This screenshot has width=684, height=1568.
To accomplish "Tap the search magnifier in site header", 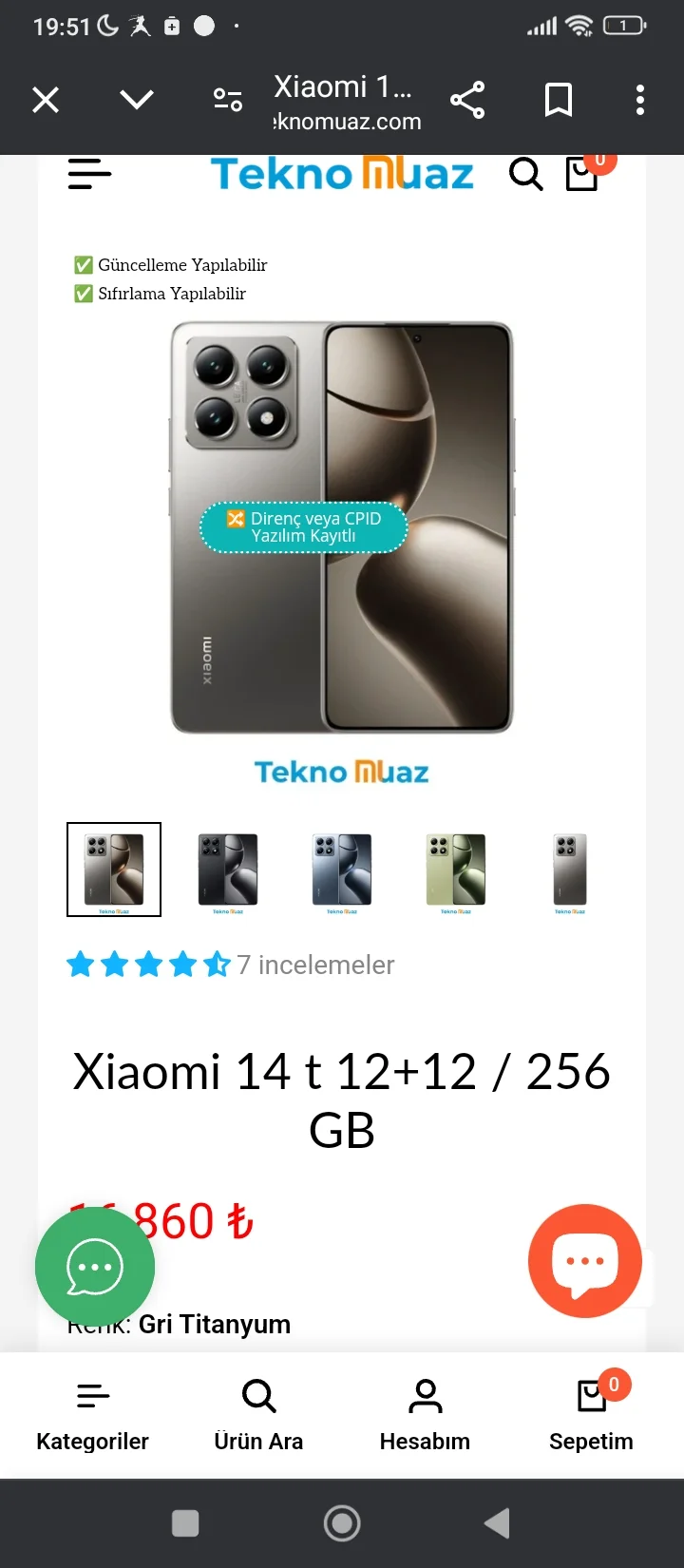I will [525, 174].
